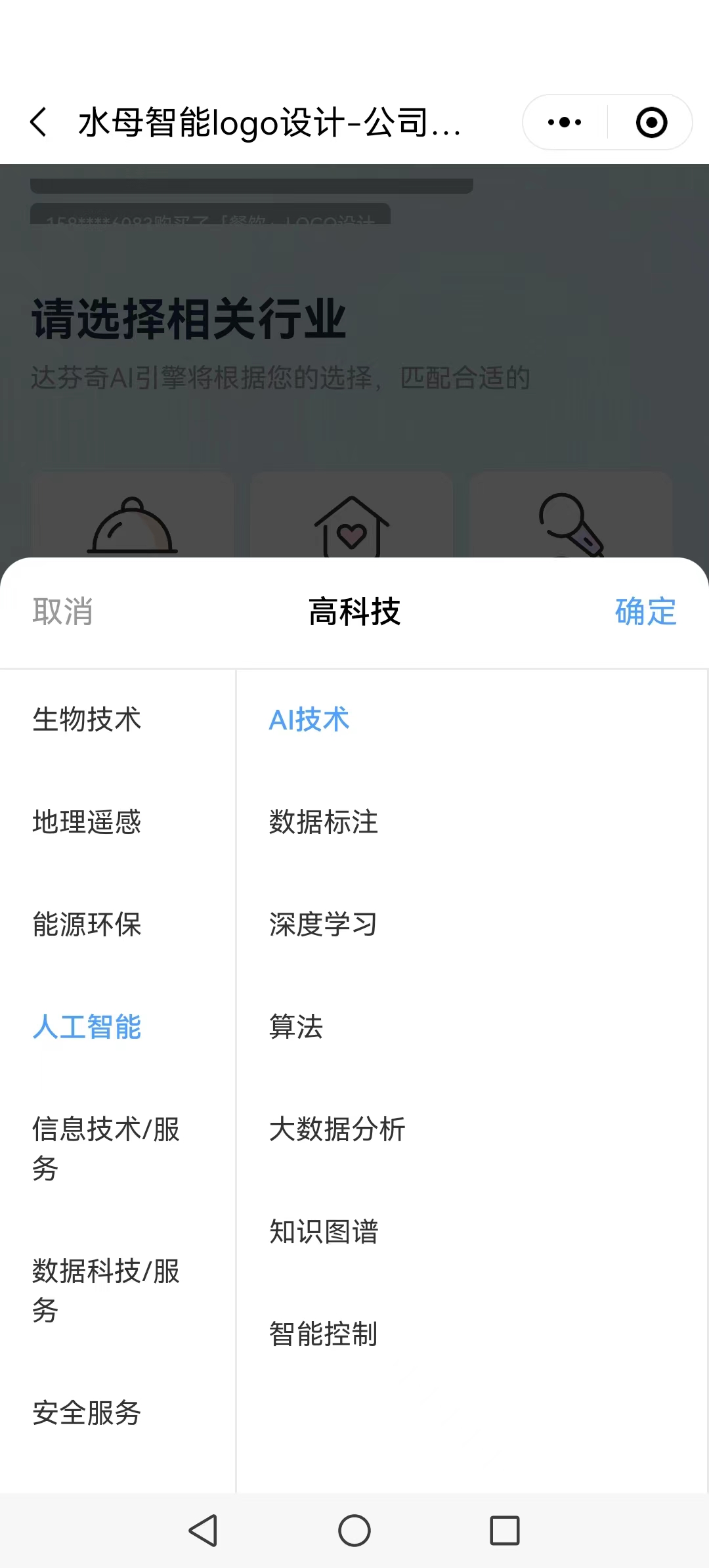Open the 信息技术/服务 category
The width and height of the screenshot is (709, 1568).
[x=105, y=1148]
